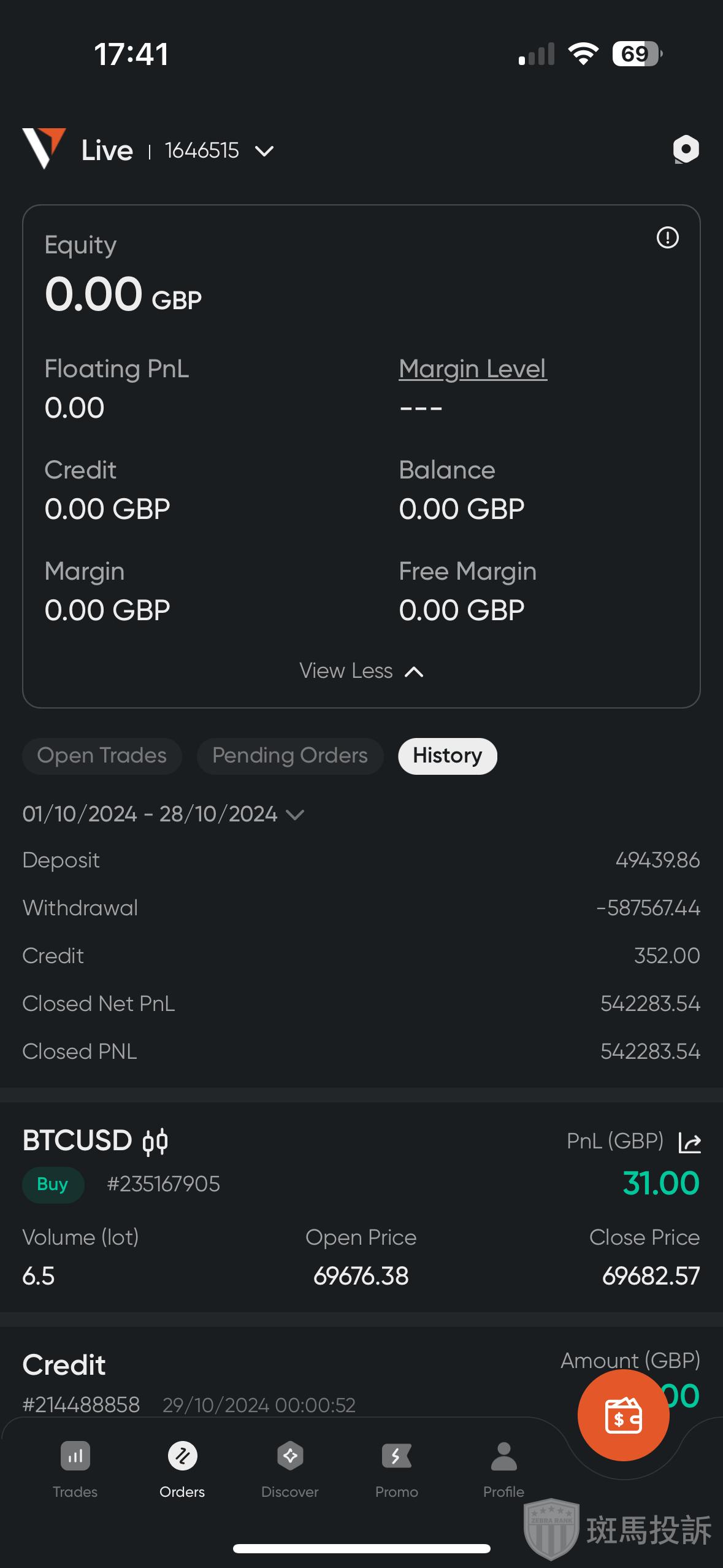723x1568 pixels.
Task: Change the 01/10/2024 - 28/10/2024 date range
Action: tap(163, 814)
